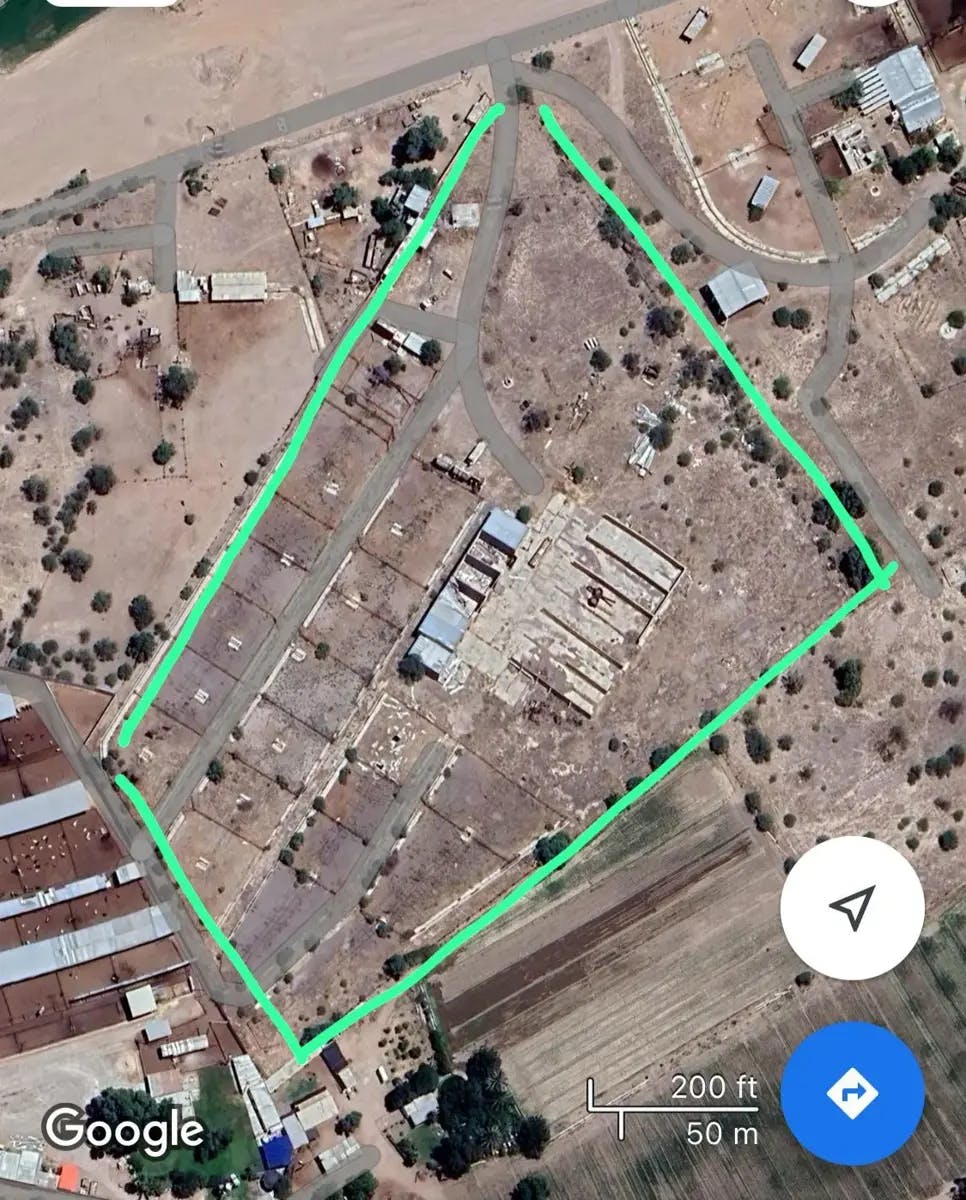The width and height of the screenshot is (966, 1200).
Task: Open directions with the blue button
Action: pyautogui.click(x=852, y=1093)
